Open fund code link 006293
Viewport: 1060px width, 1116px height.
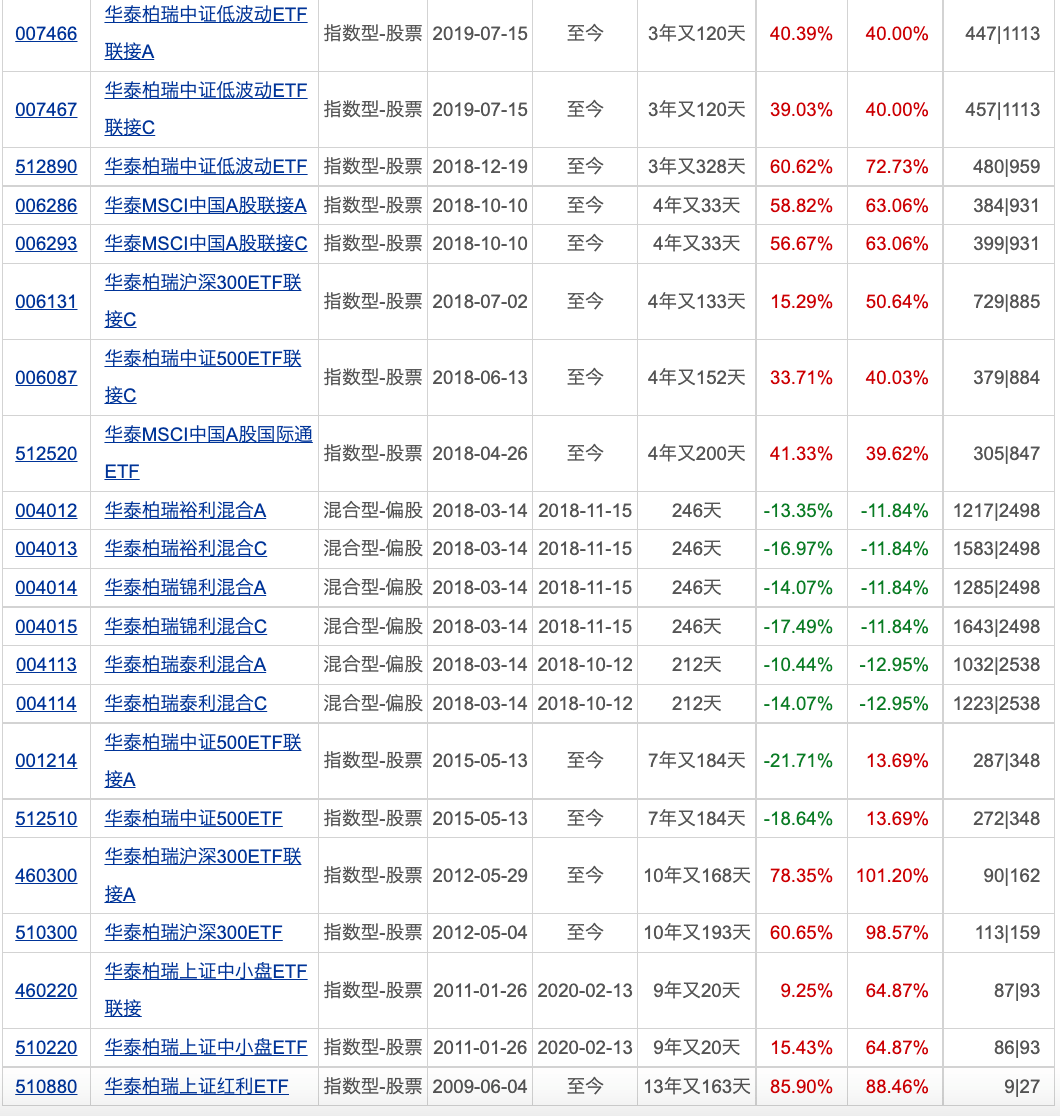(x=46, y=244)
